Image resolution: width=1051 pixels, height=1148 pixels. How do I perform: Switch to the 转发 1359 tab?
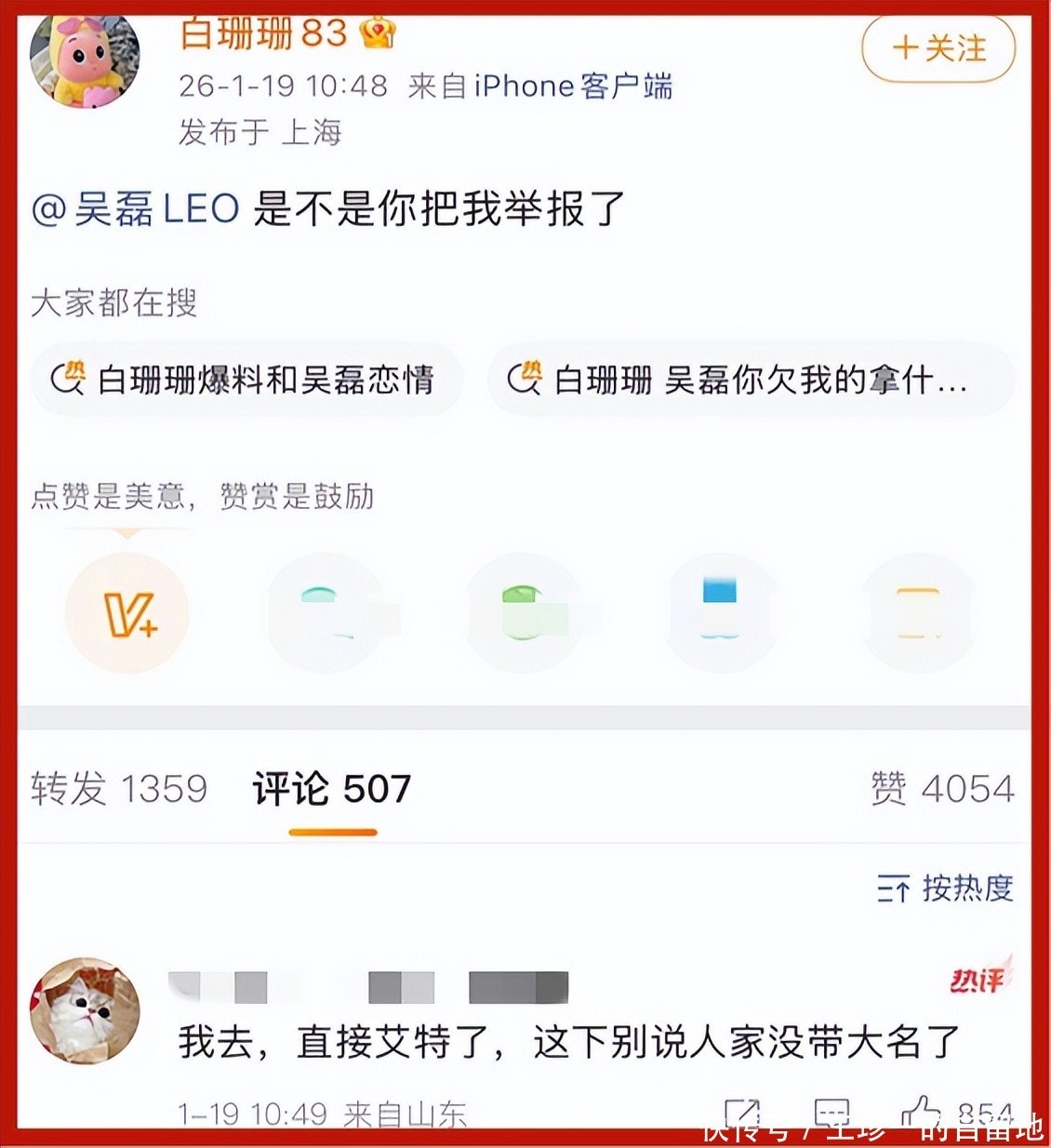119,789
